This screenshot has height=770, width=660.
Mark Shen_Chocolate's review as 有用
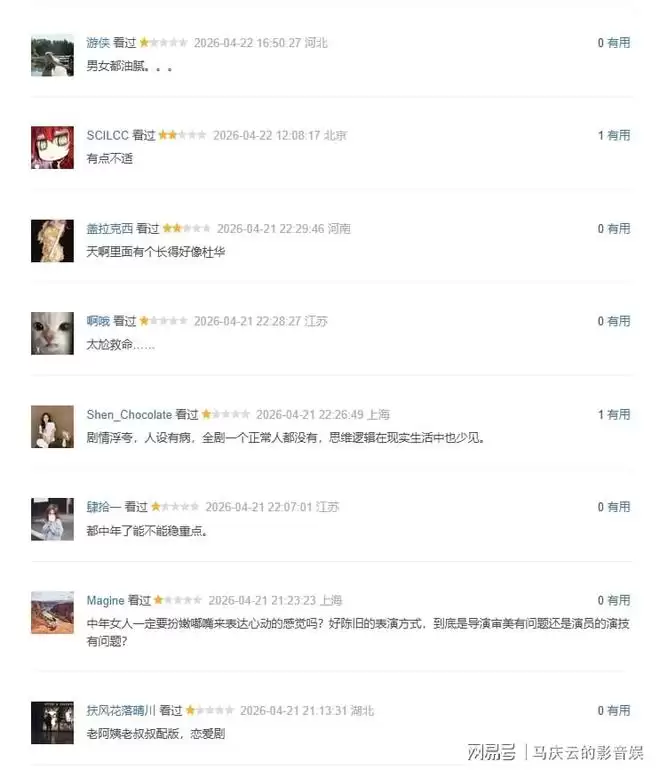click(620, 414)
